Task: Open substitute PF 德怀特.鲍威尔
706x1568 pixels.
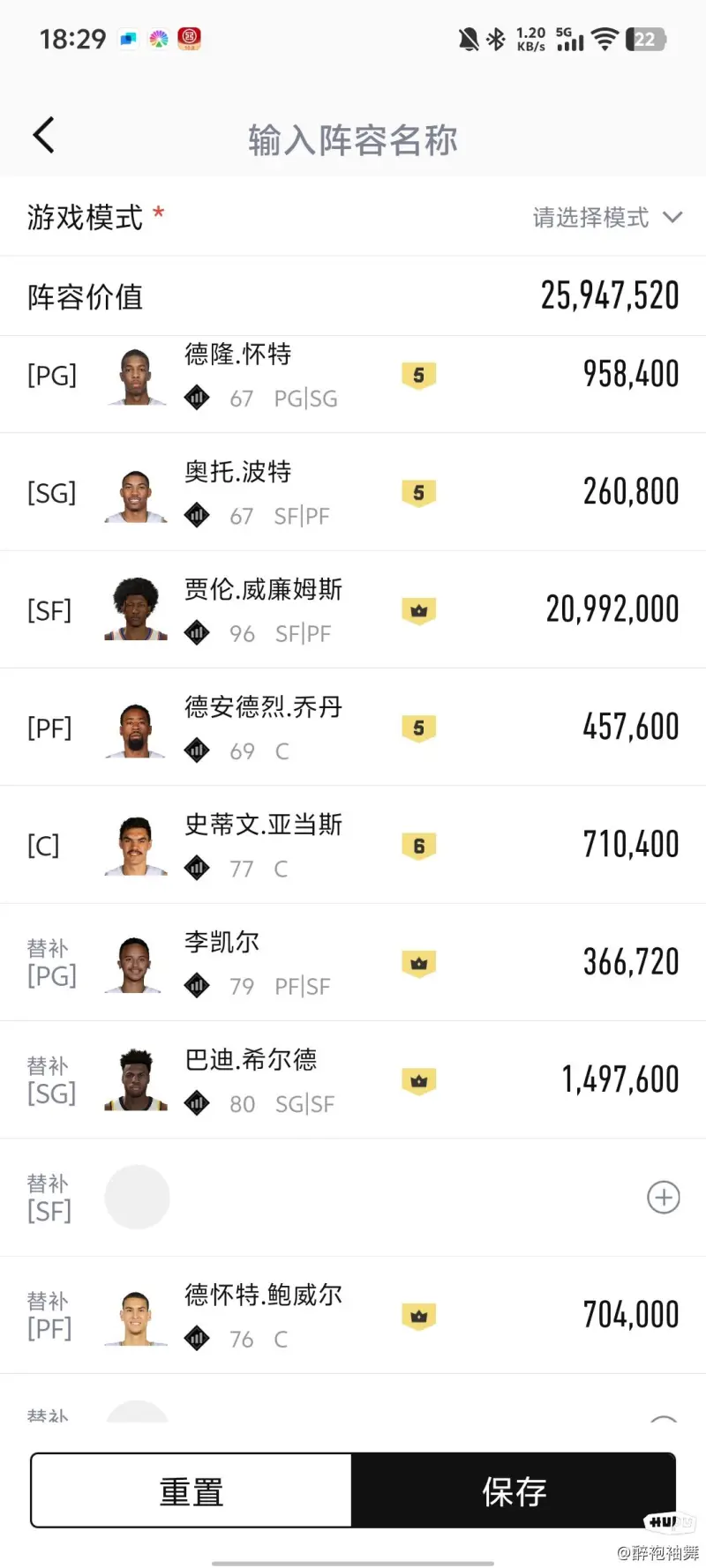Action: coord(353,1315)
